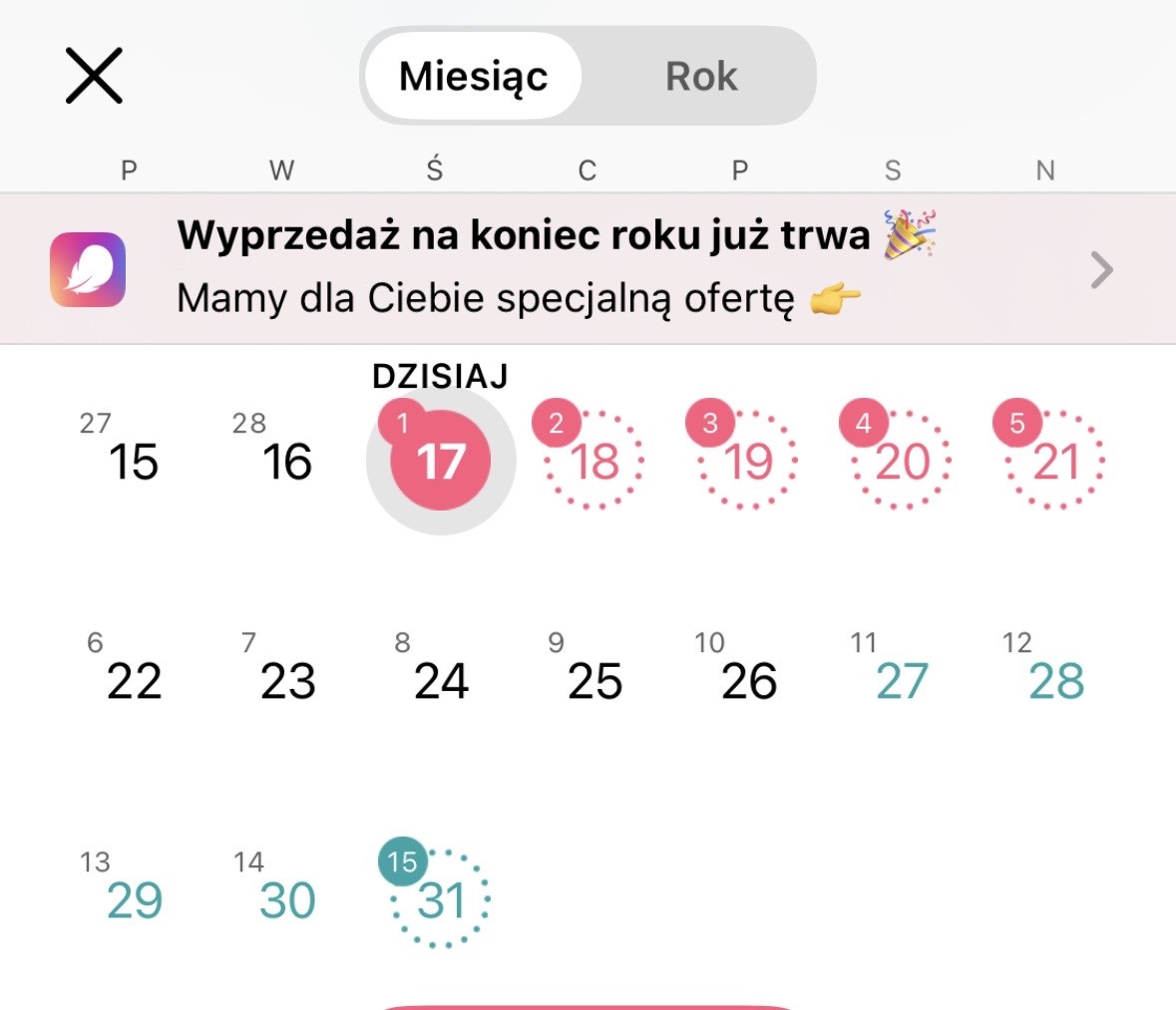Pick fertile day 28
Viewport: 1176px width, 1010px height.
click(x=1055, y=681)
